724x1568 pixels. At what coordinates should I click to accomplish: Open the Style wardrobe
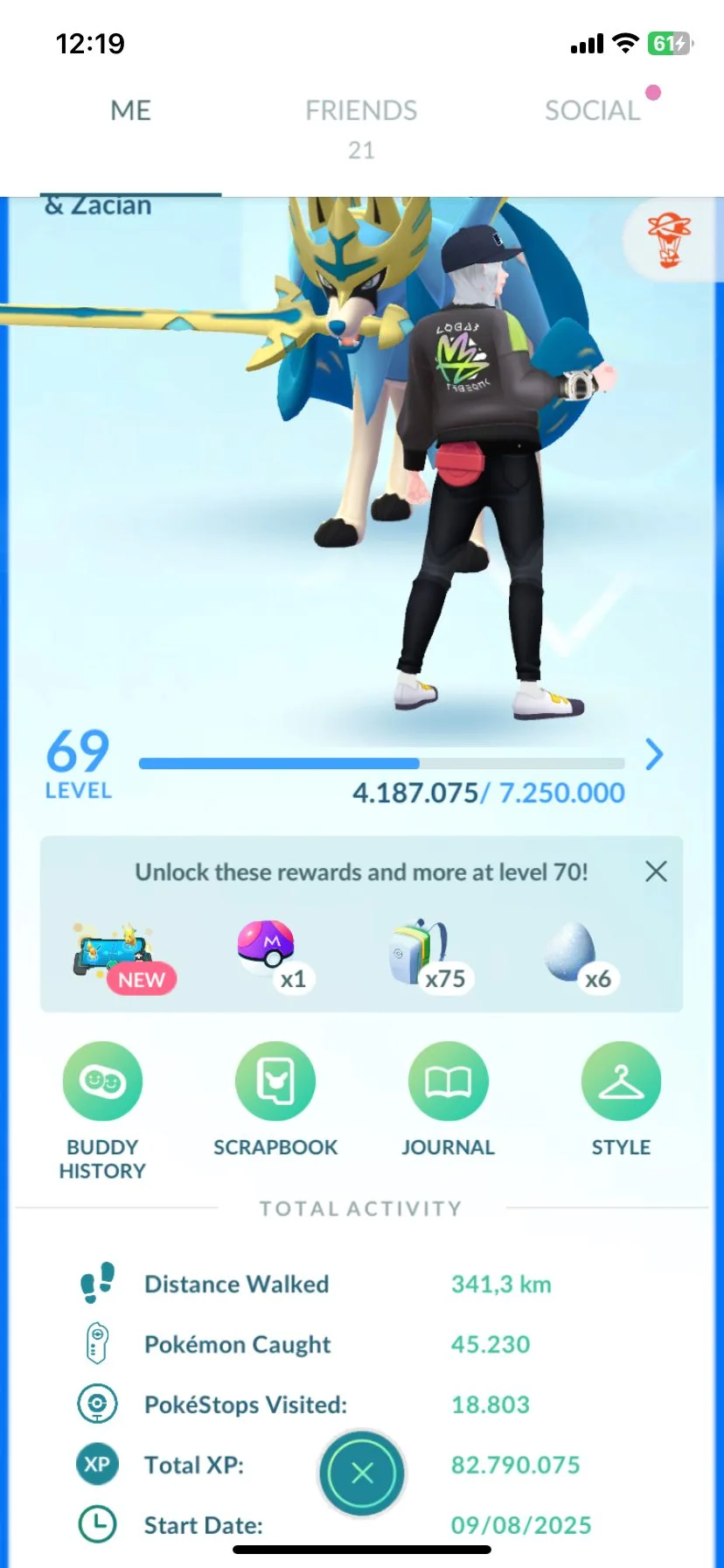pos(621,1081)
